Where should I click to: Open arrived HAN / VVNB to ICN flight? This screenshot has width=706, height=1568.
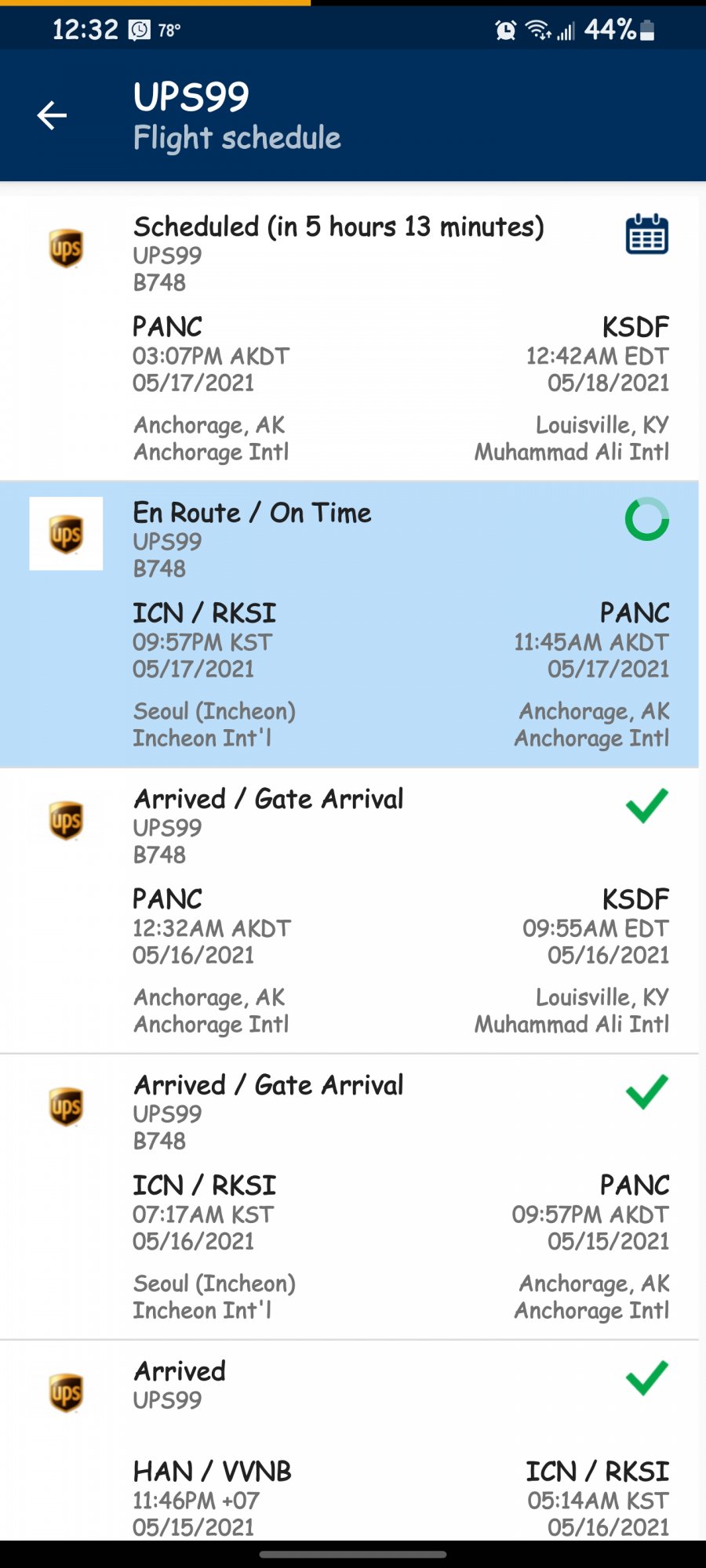[x=349, y=1440]
